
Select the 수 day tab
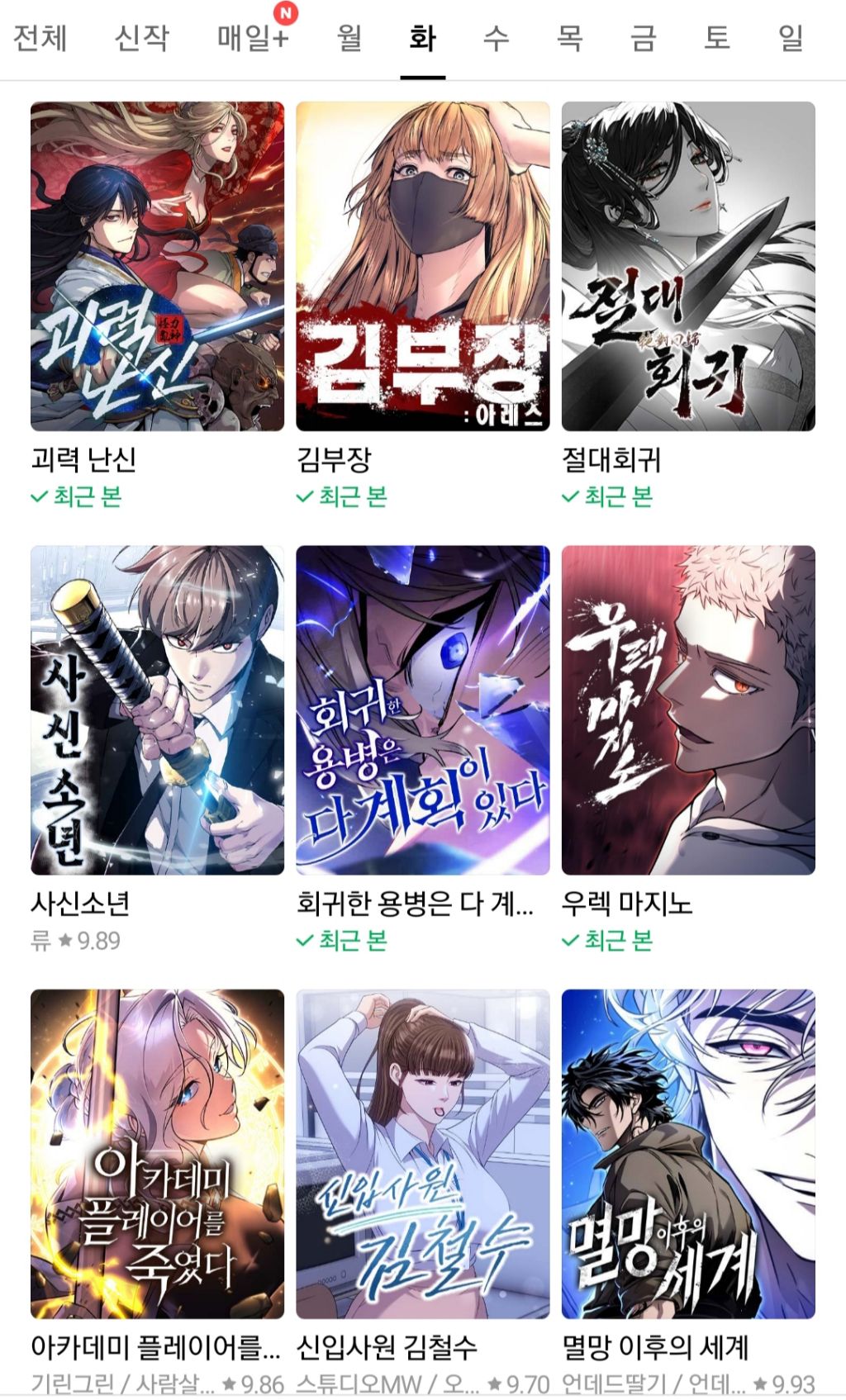(497, 38)
